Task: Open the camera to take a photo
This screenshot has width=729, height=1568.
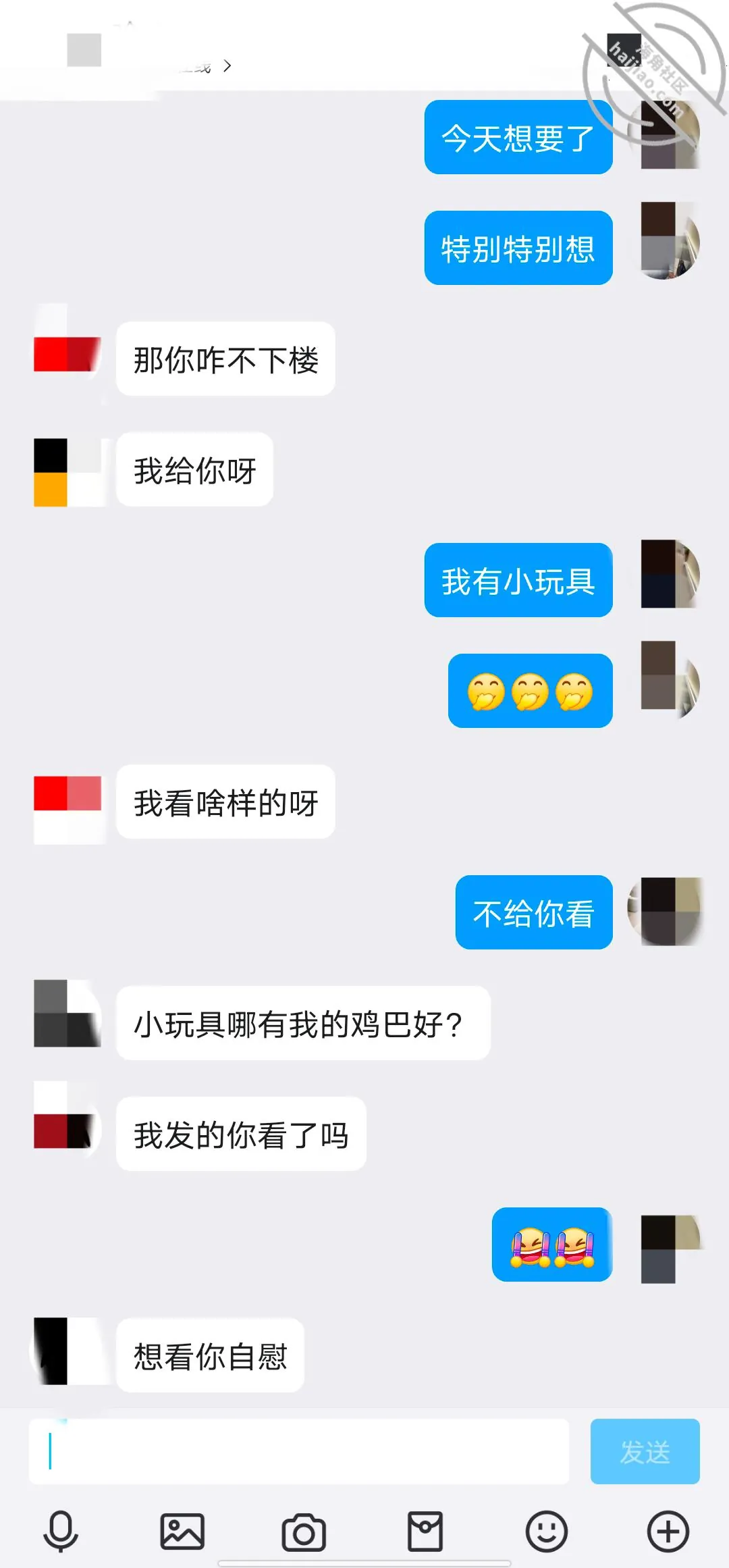Action: tap(304, 1532)
